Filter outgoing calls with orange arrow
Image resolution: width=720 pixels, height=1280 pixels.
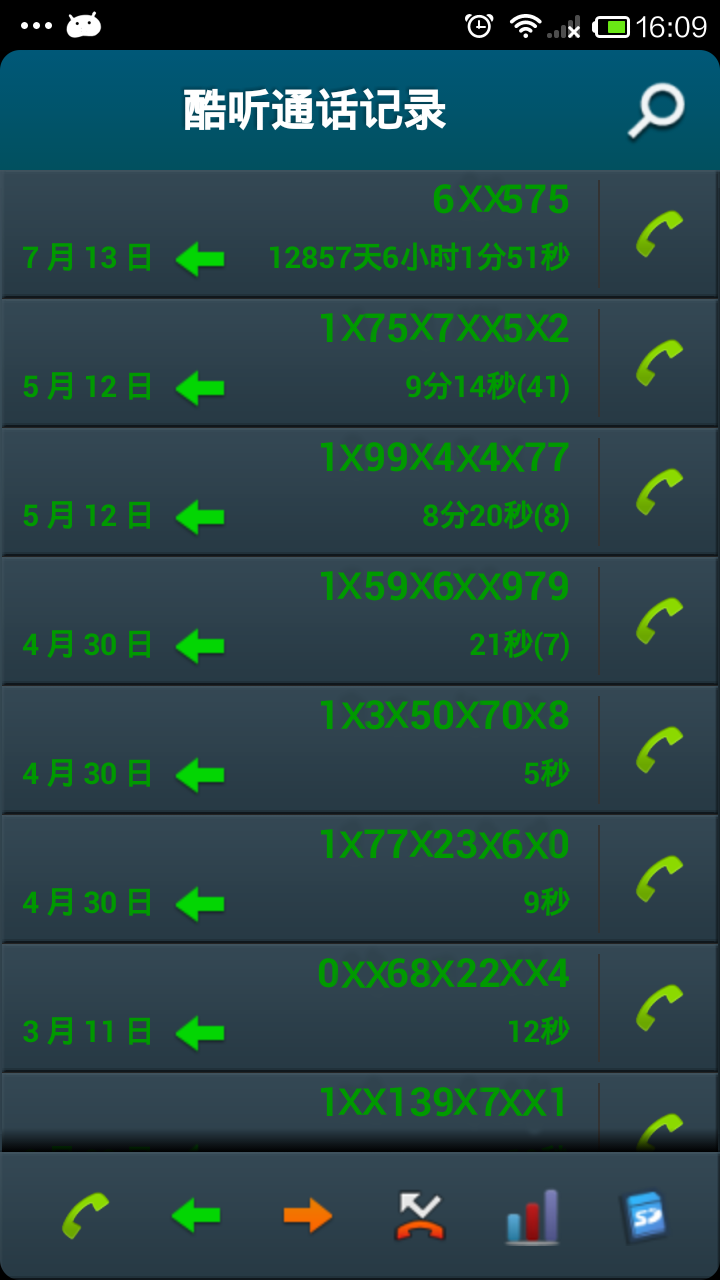click(307, 1216)
